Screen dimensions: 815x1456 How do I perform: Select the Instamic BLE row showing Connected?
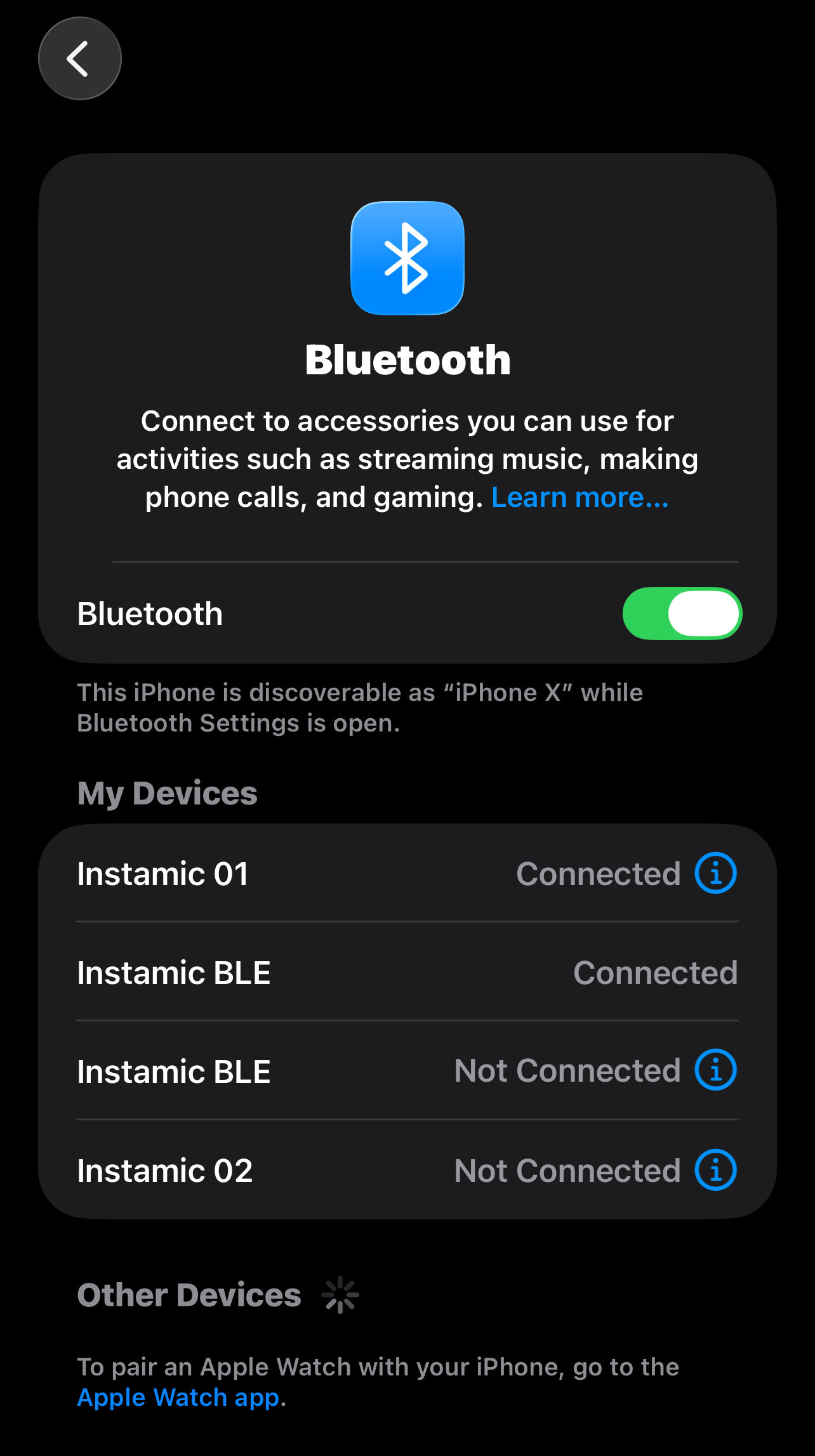406,972
